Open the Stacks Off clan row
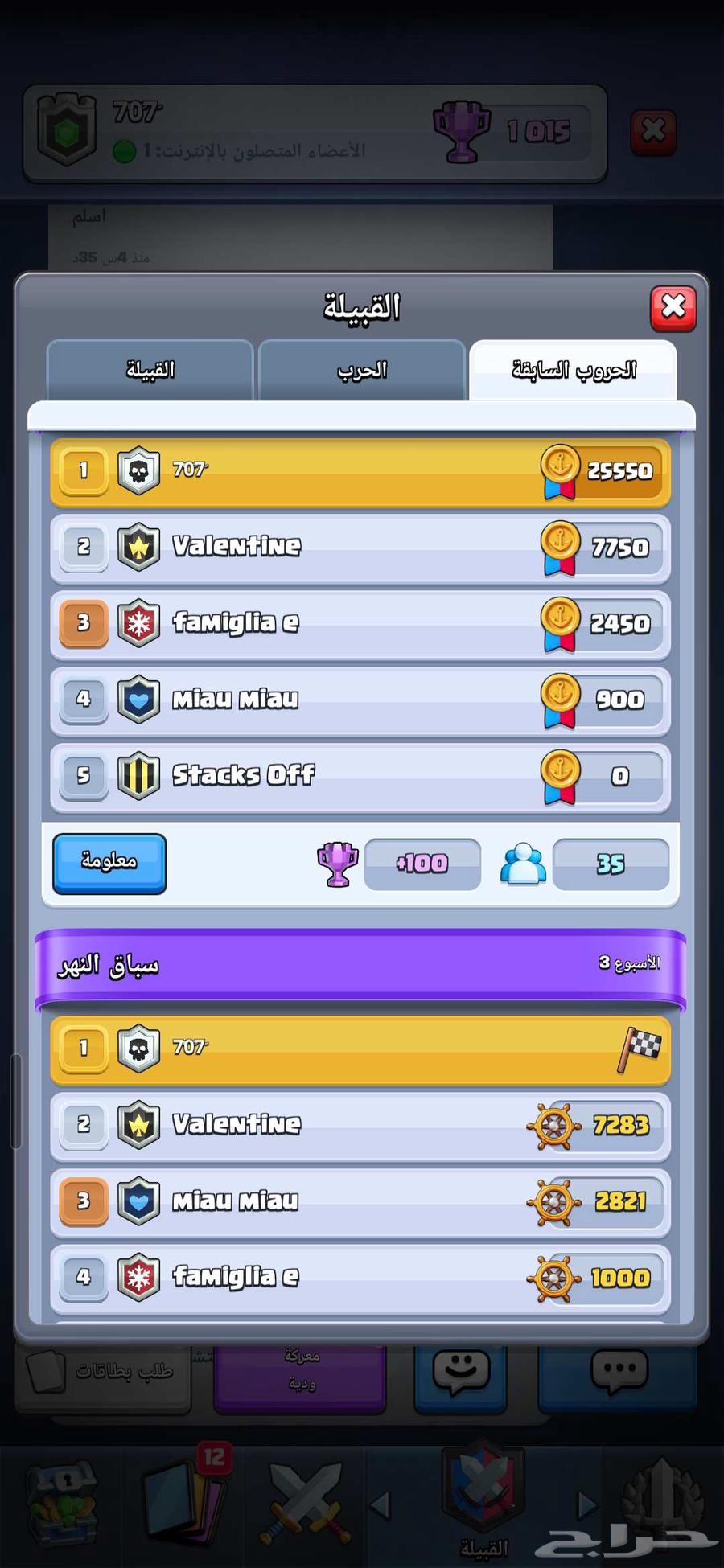 point(360,776)
